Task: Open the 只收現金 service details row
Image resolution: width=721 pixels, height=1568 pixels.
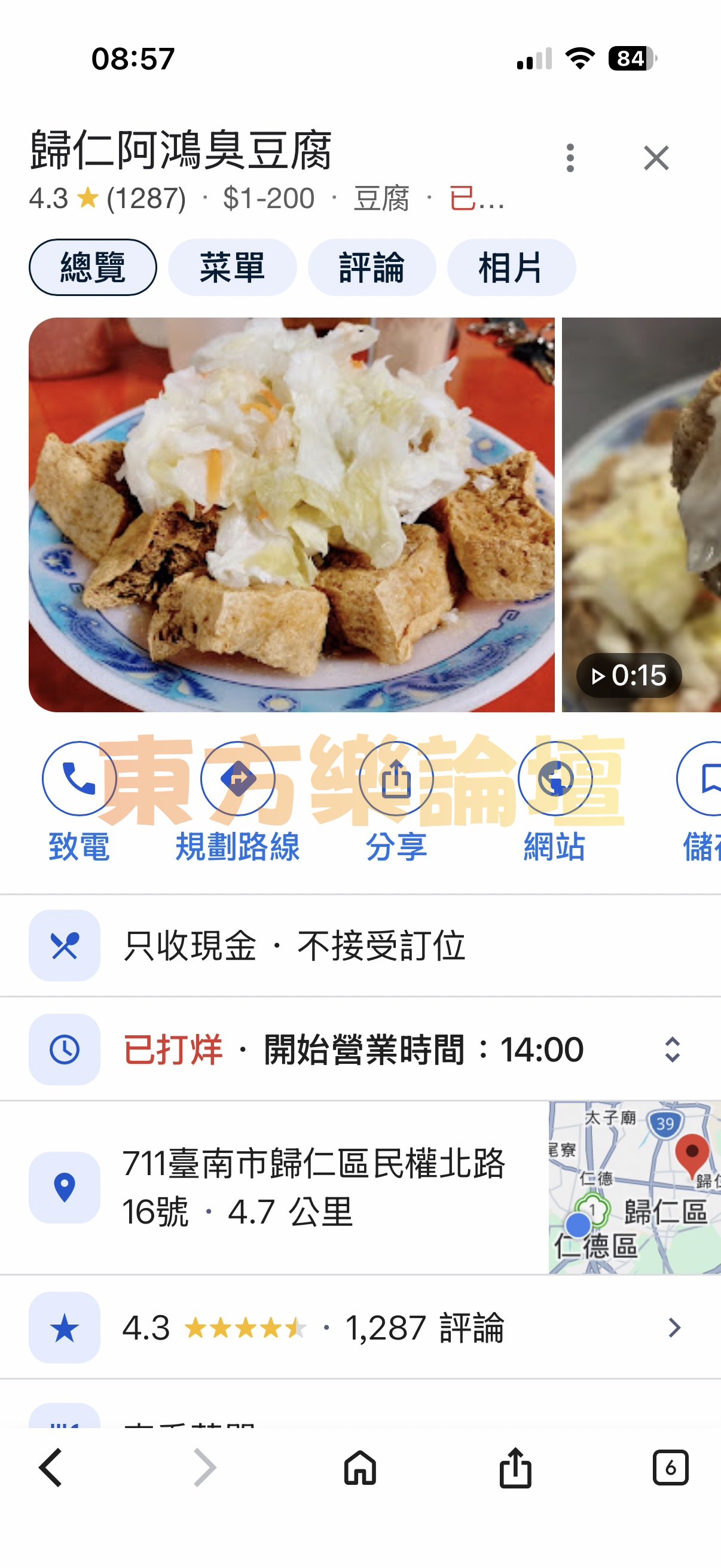Action: tap(295, 945)
